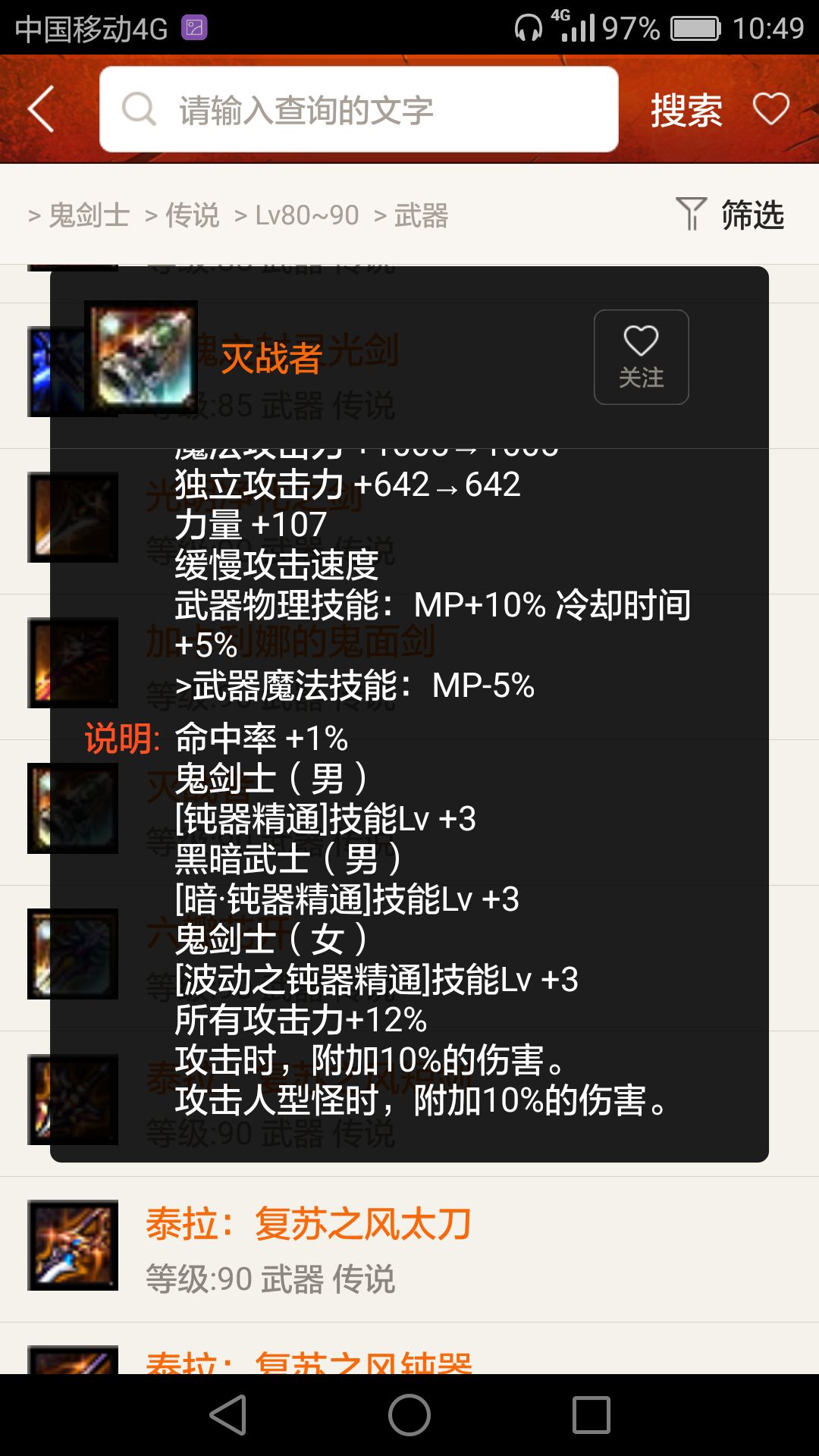Change rarity via 传说 breadcrumb entry
The width and height of the screenshot is (819, 1456).
(190, 215)
